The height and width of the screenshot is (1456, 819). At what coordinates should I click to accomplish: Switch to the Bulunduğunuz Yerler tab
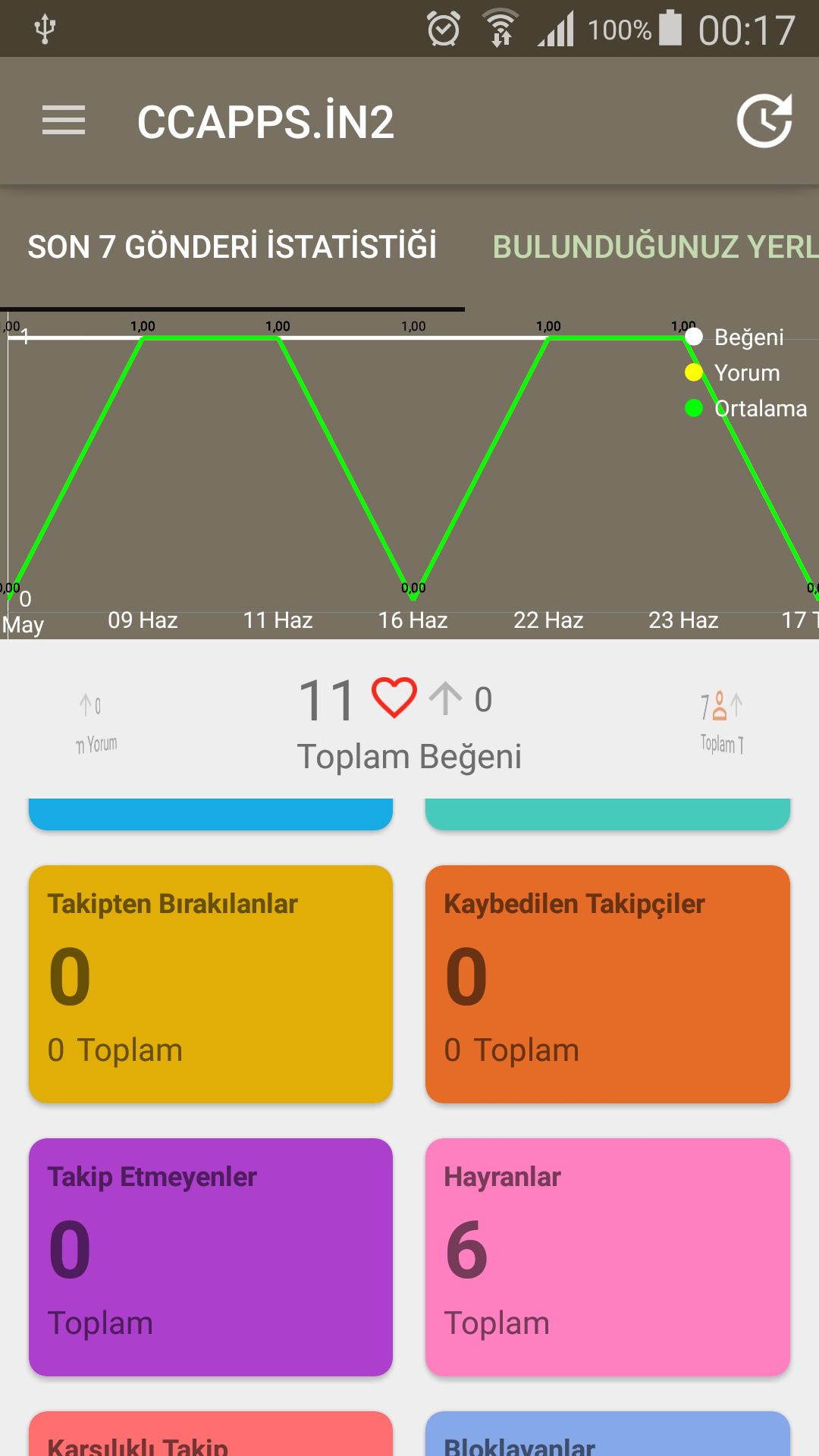655,247
